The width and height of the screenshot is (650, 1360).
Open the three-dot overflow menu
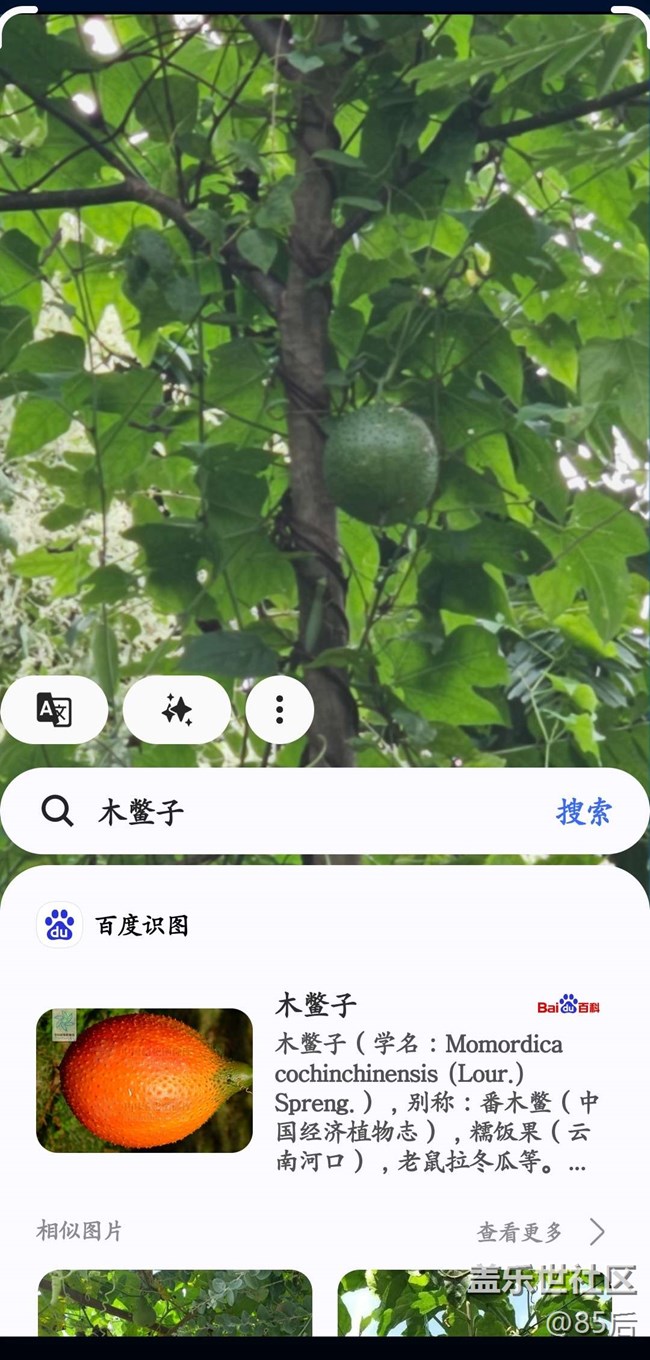tap(279, 710)
